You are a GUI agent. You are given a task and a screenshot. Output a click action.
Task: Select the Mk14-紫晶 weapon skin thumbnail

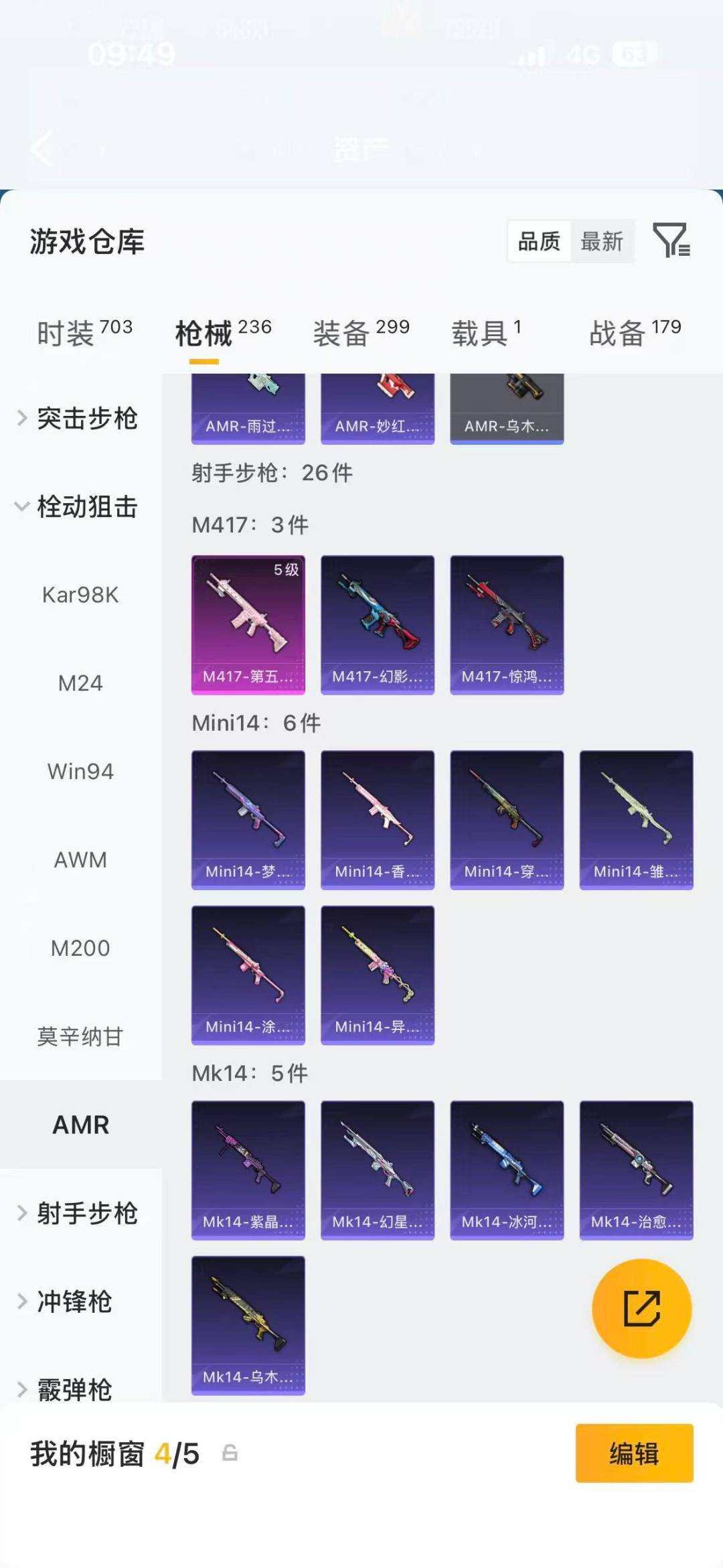248,1168
